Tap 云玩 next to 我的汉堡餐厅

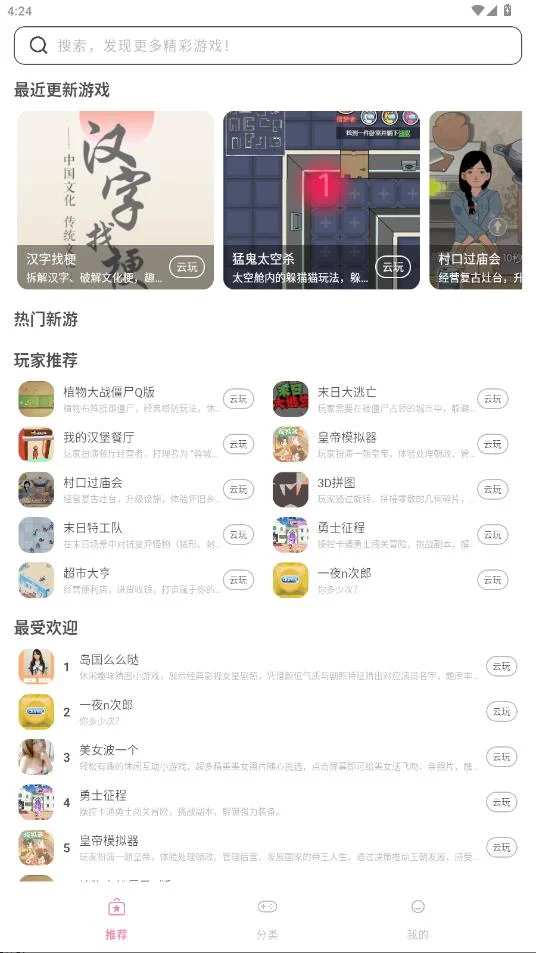tap(238, 444)
